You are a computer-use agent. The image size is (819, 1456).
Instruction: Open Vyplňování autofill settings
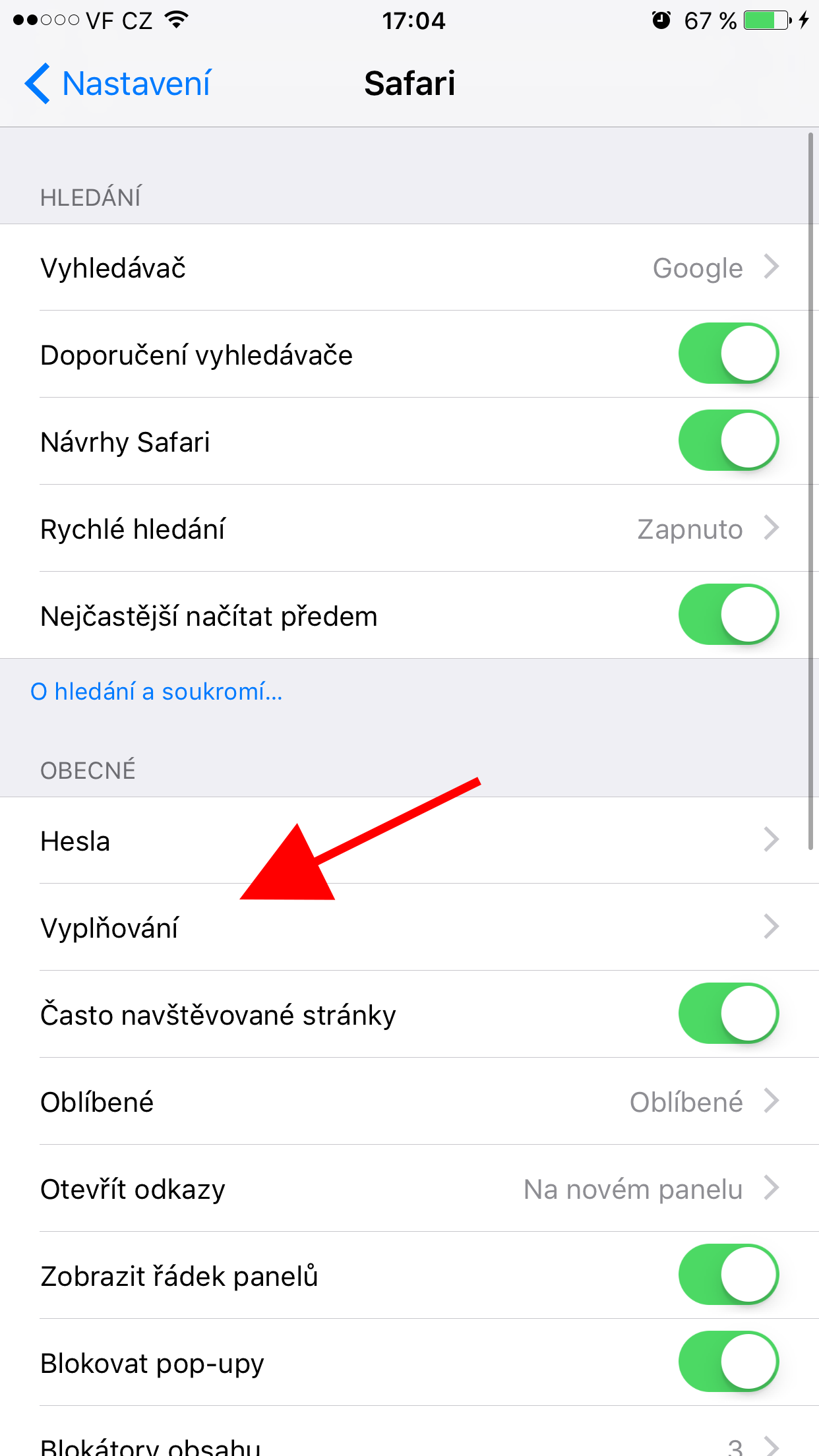[x=409, y=928]
